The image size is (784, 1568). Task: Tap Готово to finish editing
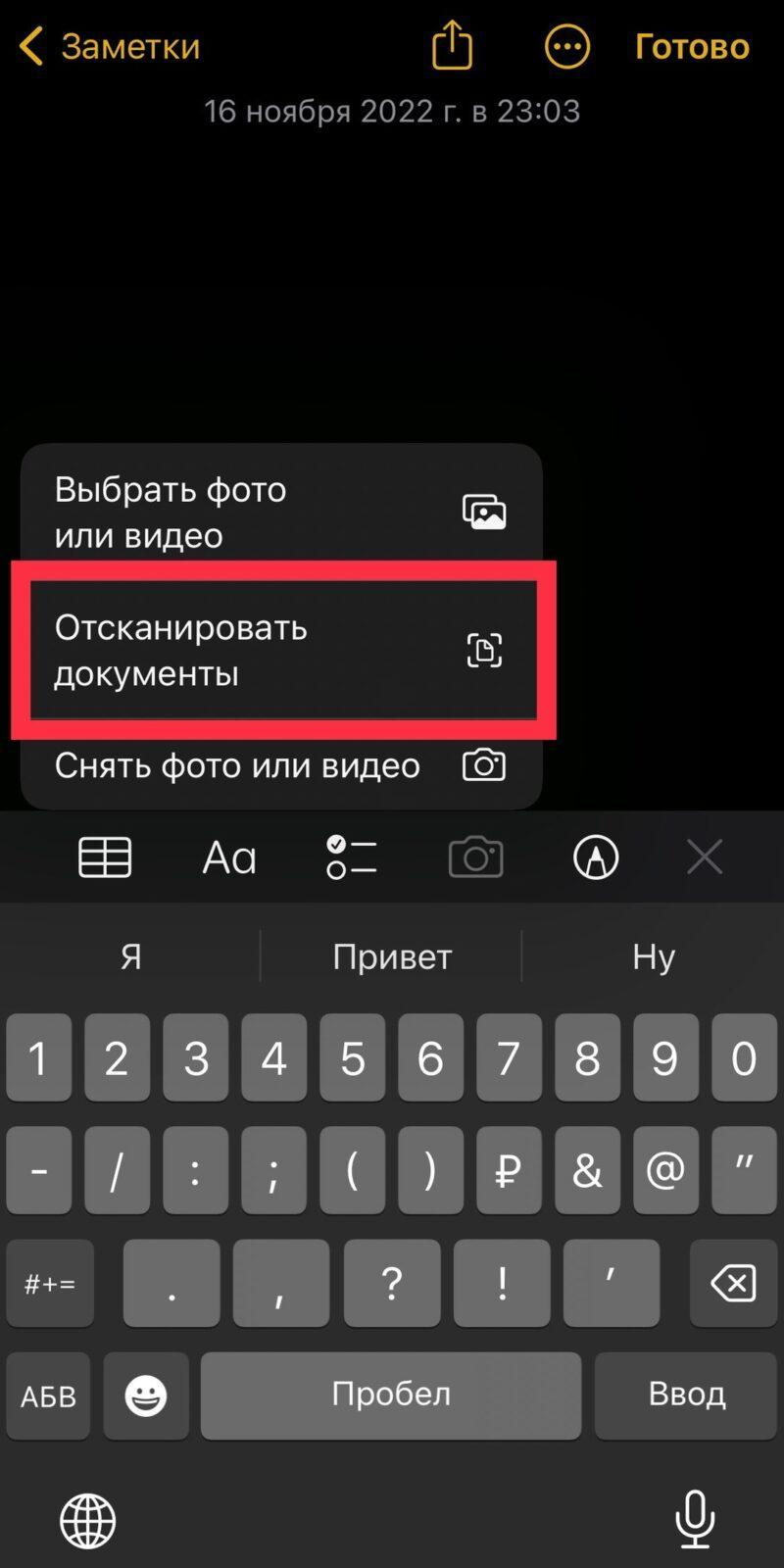692,46
